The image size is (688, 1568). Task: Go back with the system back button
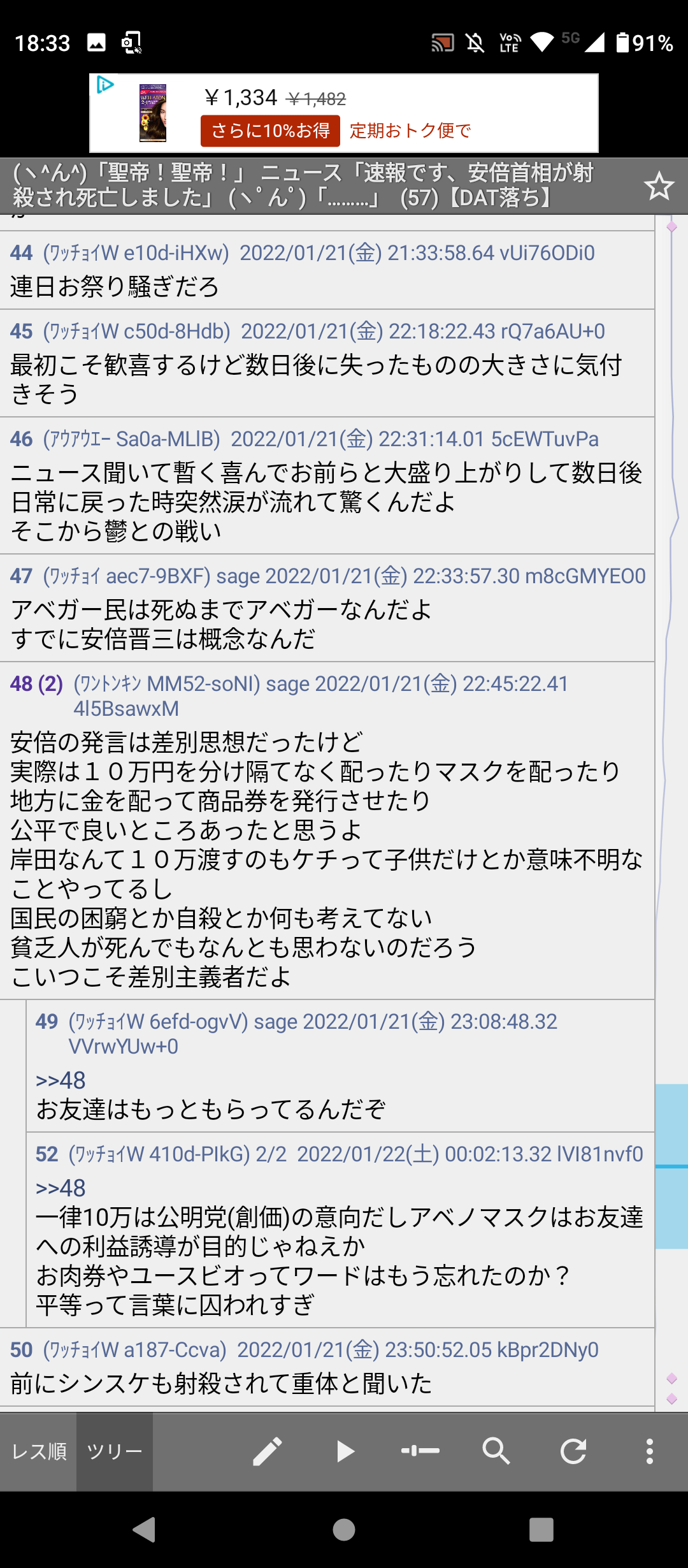(145, 1529)
